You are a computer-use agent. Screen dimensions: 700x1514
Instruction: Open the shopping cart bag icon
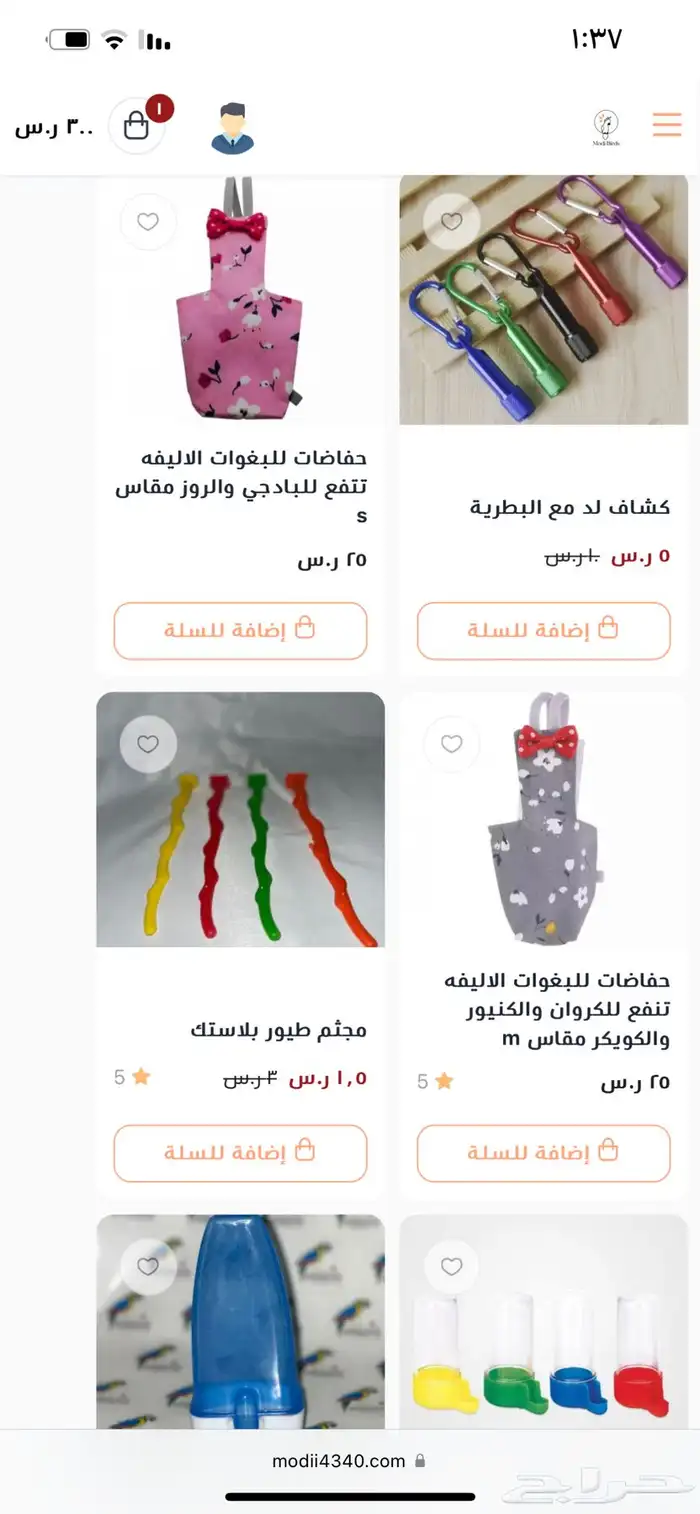tap(136, 126)
